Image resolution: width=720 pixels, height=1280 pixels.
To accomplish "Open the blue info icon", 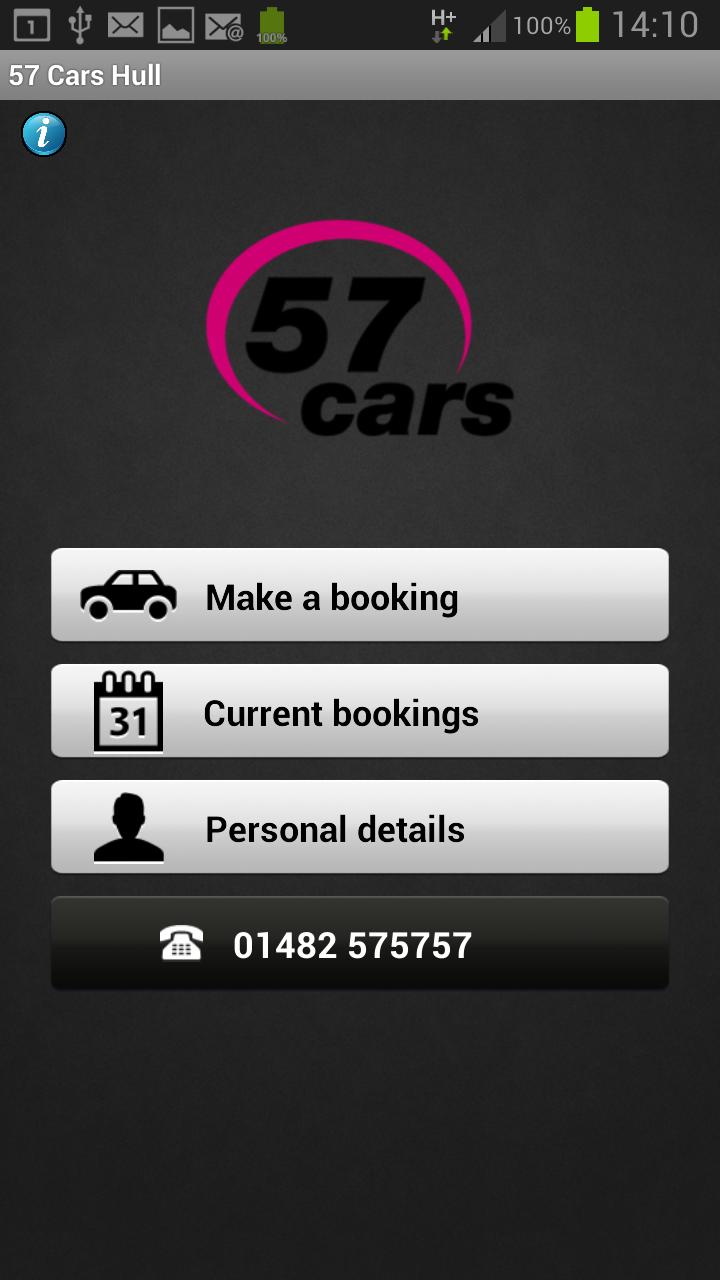I will (x=44, y=134).
